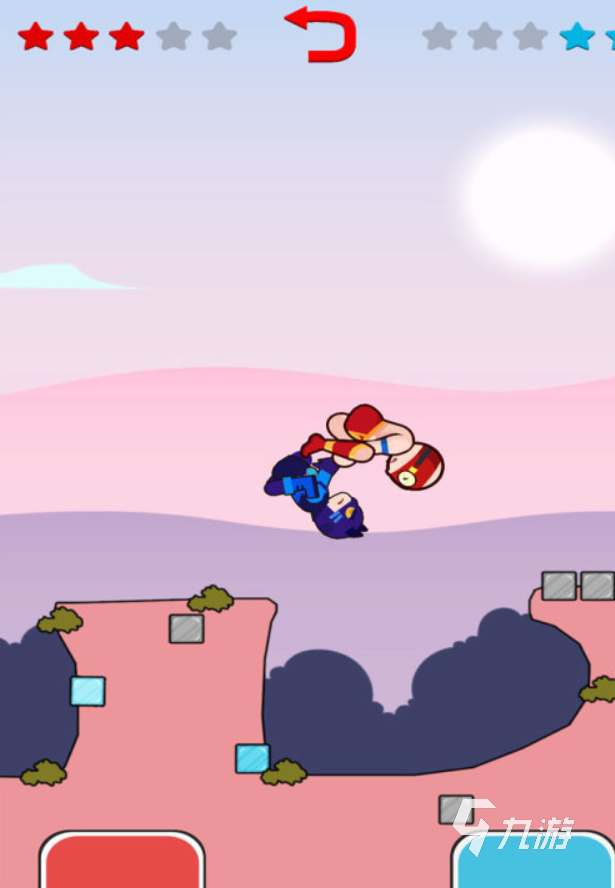
Task: Tap the red back arrow icon
Action: pos(321,35)
